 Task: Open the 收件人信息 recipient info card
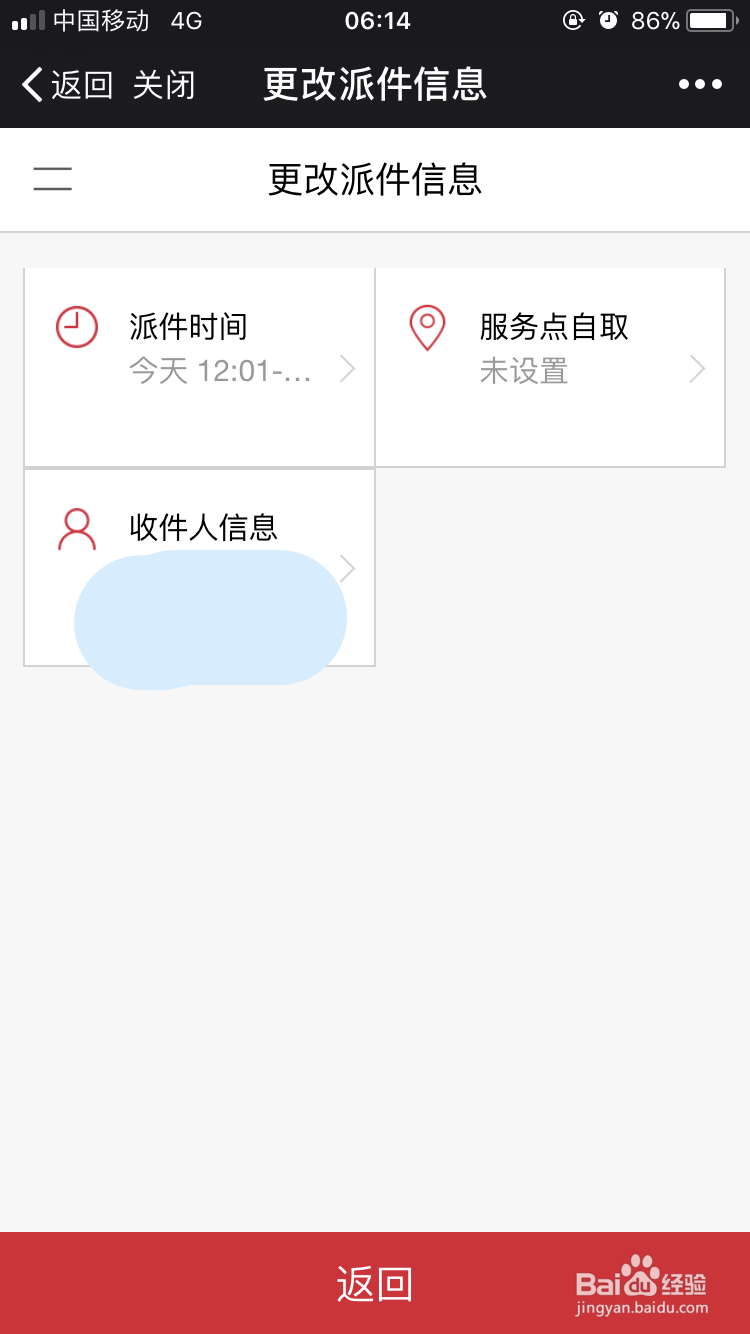pos(199,567)
